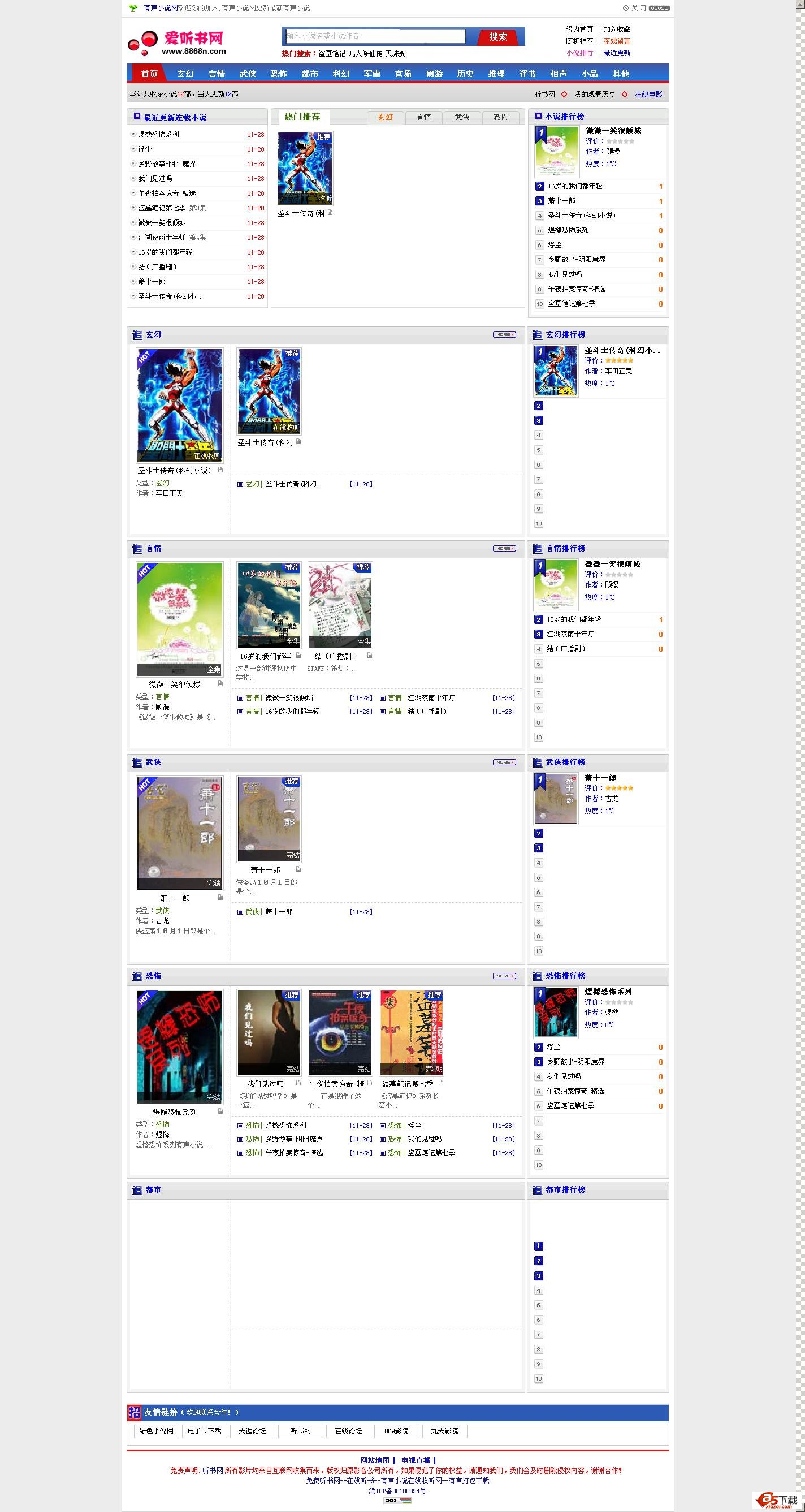
Task: Open 浮尘 in recently updated list
Action: click(145, 149)
